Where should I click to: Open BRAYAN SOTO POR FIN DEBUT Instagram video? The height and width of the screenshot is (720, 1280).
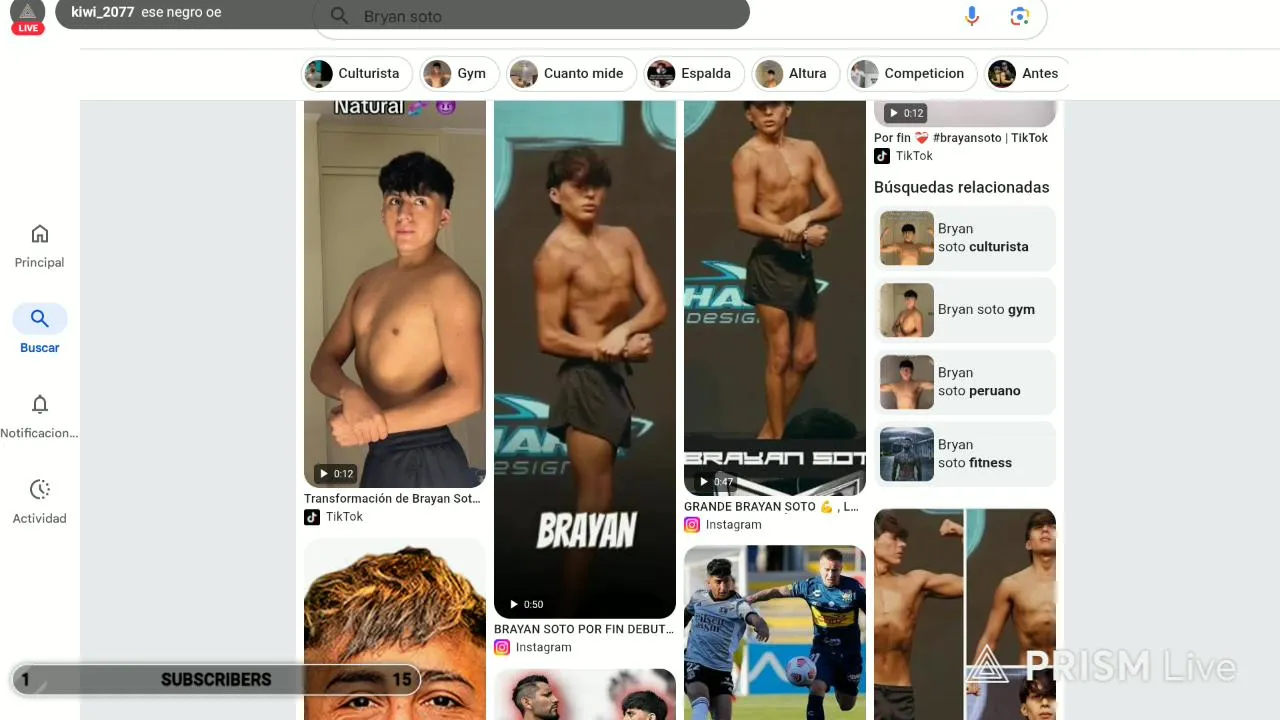[584, 360]
